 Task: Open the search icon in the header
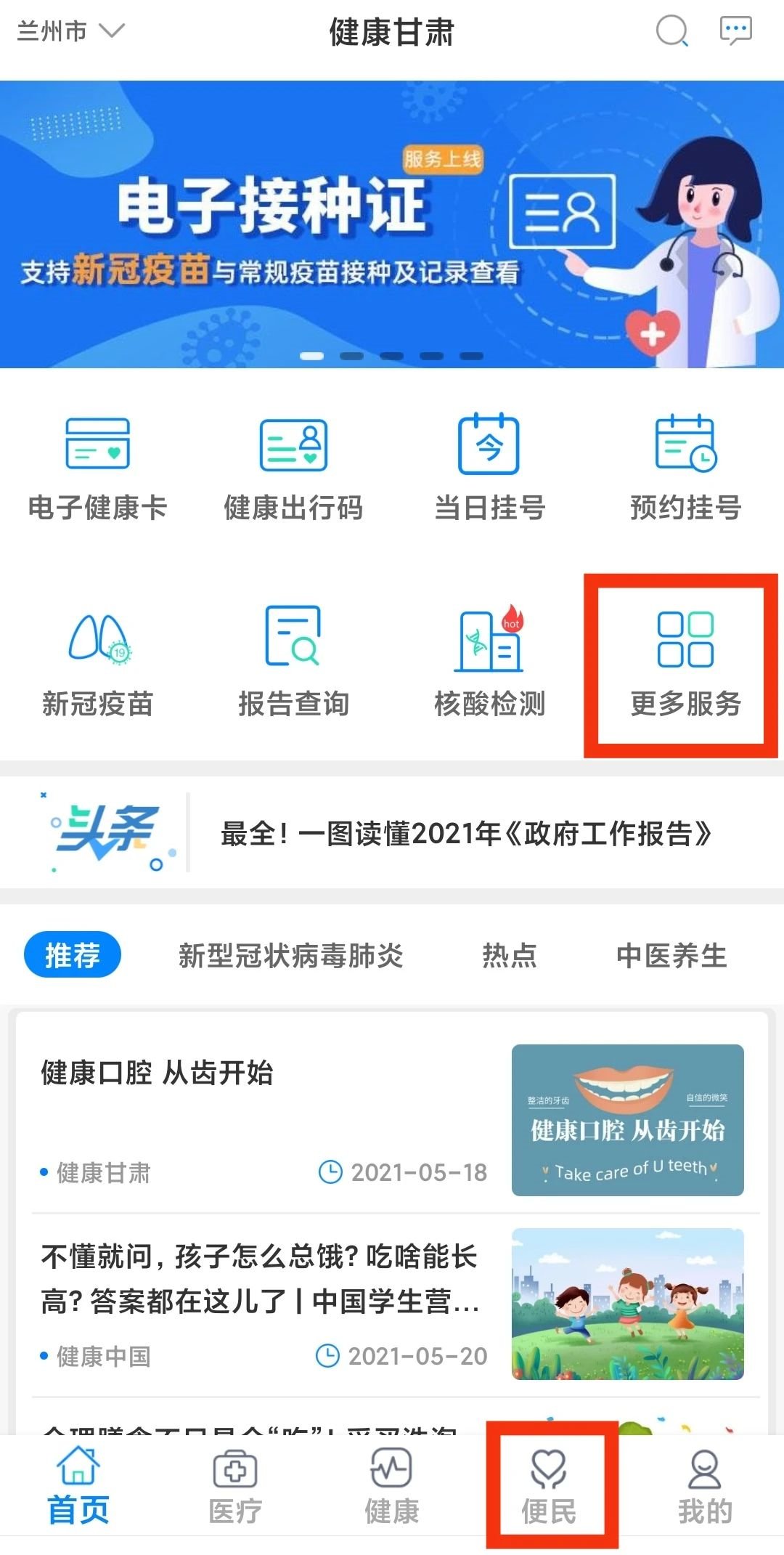(x=671, y=31)
